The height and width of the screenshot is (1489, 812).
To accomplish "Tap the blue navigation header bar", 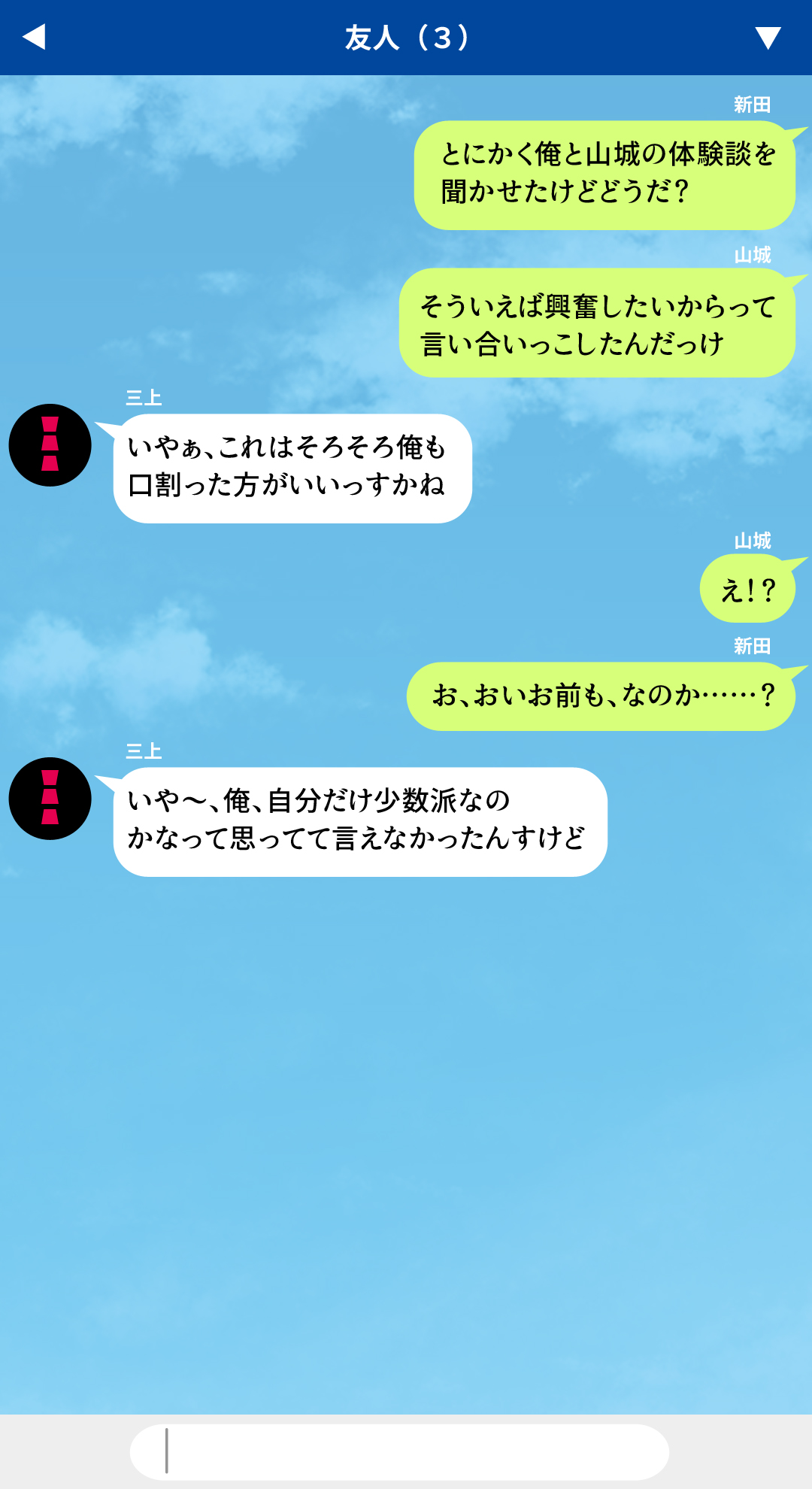I will (x=406, y=37).
